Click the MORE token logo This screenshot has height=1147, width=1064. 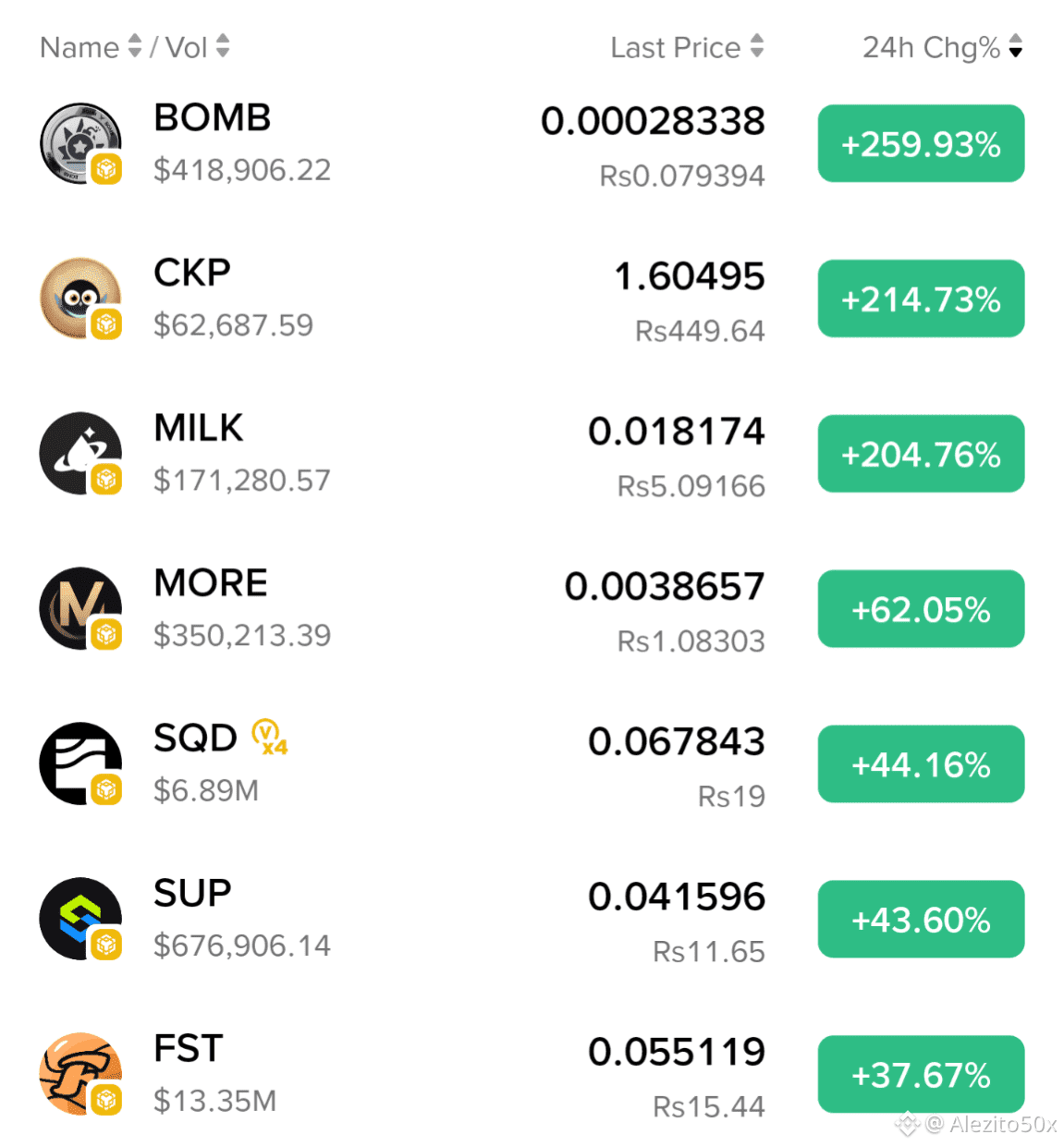coord(80,606)
